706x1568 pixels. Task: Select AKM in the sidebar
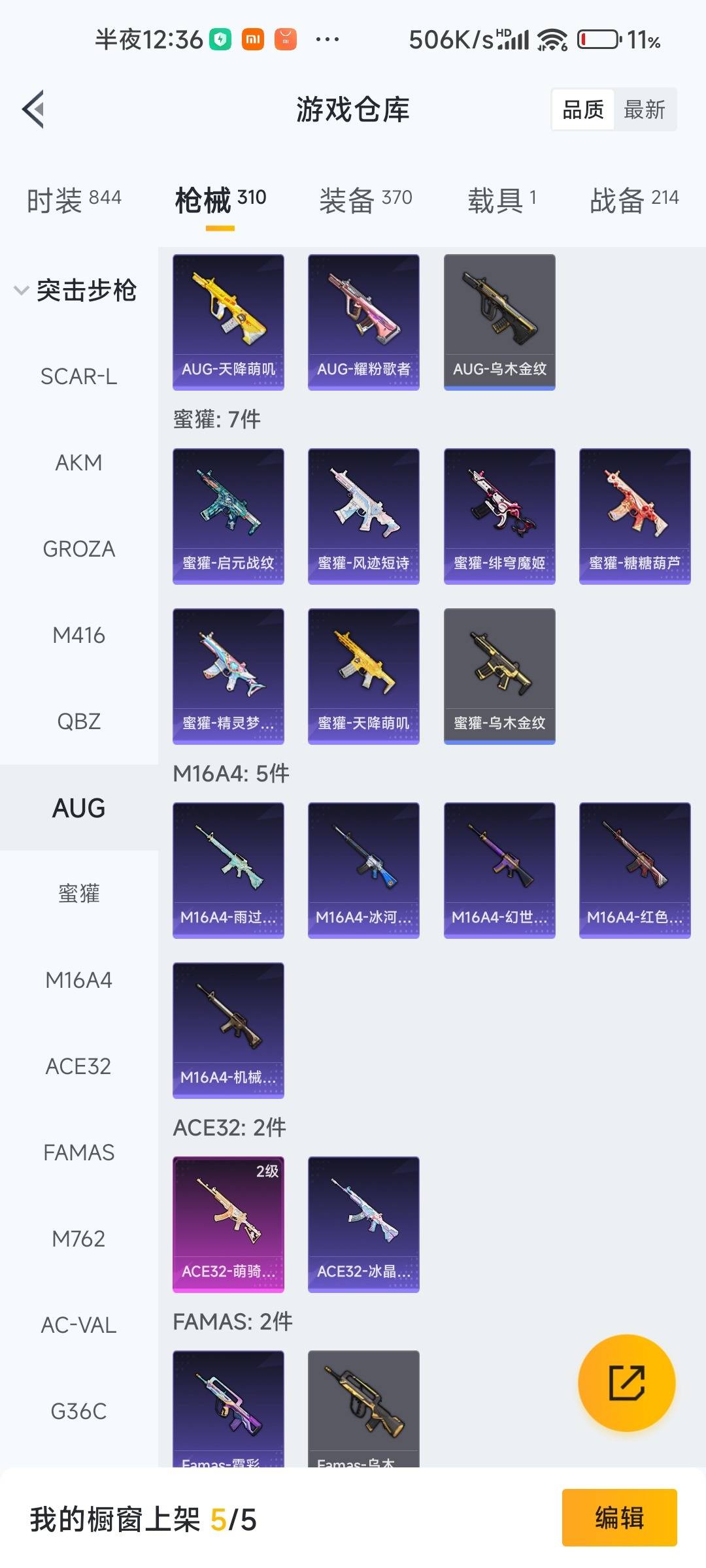[78, 463]
